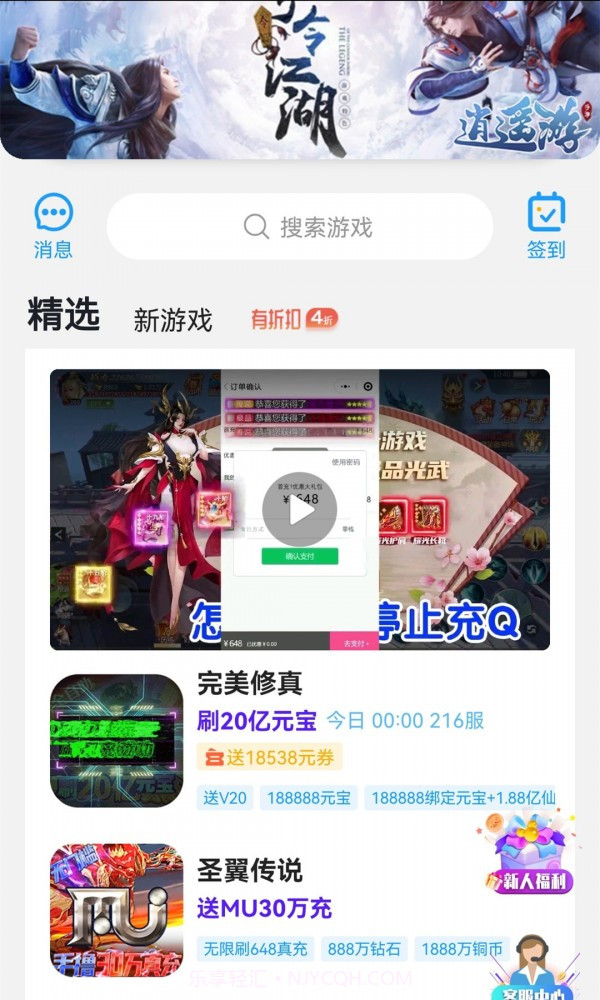The width and height of the screenshot is (600, 1000).
Task: Open the 消息 messages icon
Action: click(53, 226)
